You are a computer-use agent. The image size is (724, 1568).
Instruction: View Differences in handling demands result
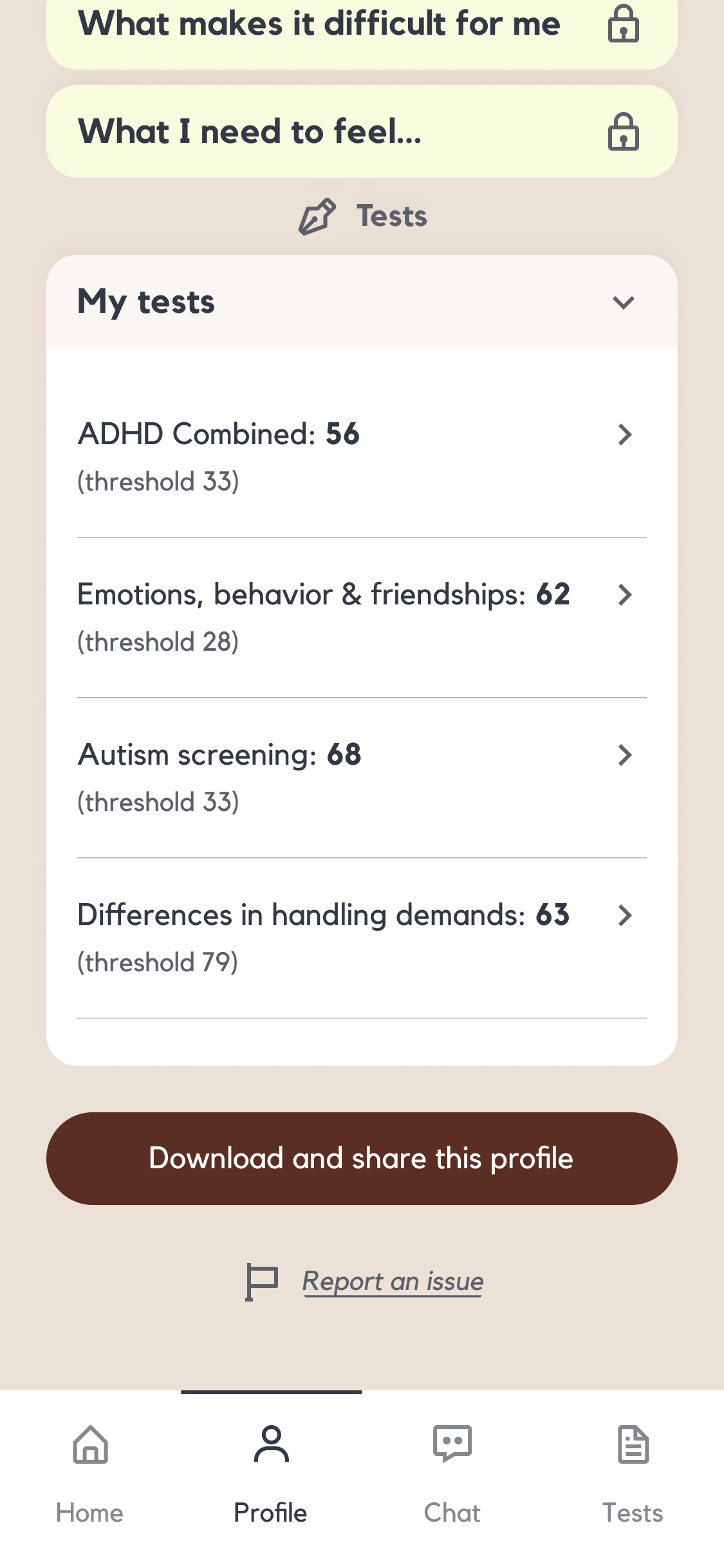click(361, 937)
